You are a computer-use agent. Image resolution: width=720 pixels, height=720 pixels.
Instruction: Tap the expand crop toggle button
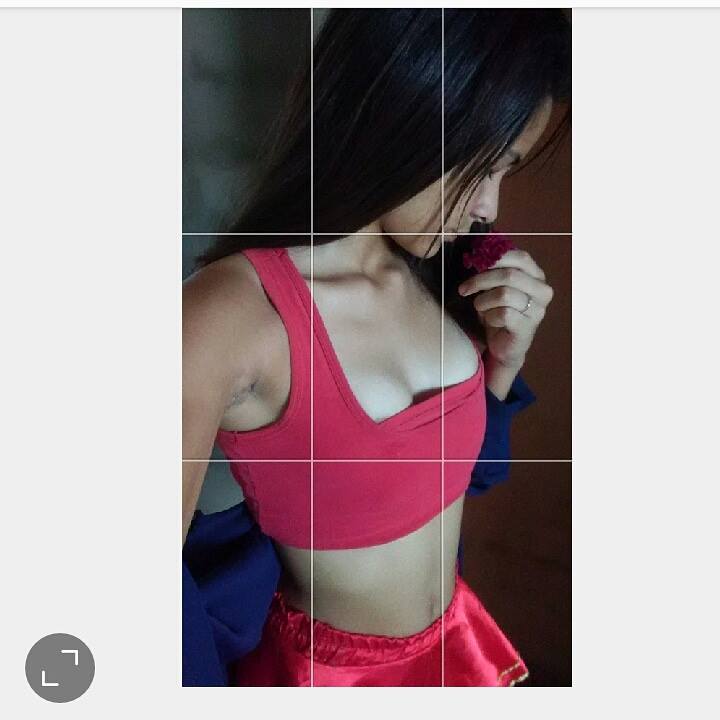pos(60,667)
